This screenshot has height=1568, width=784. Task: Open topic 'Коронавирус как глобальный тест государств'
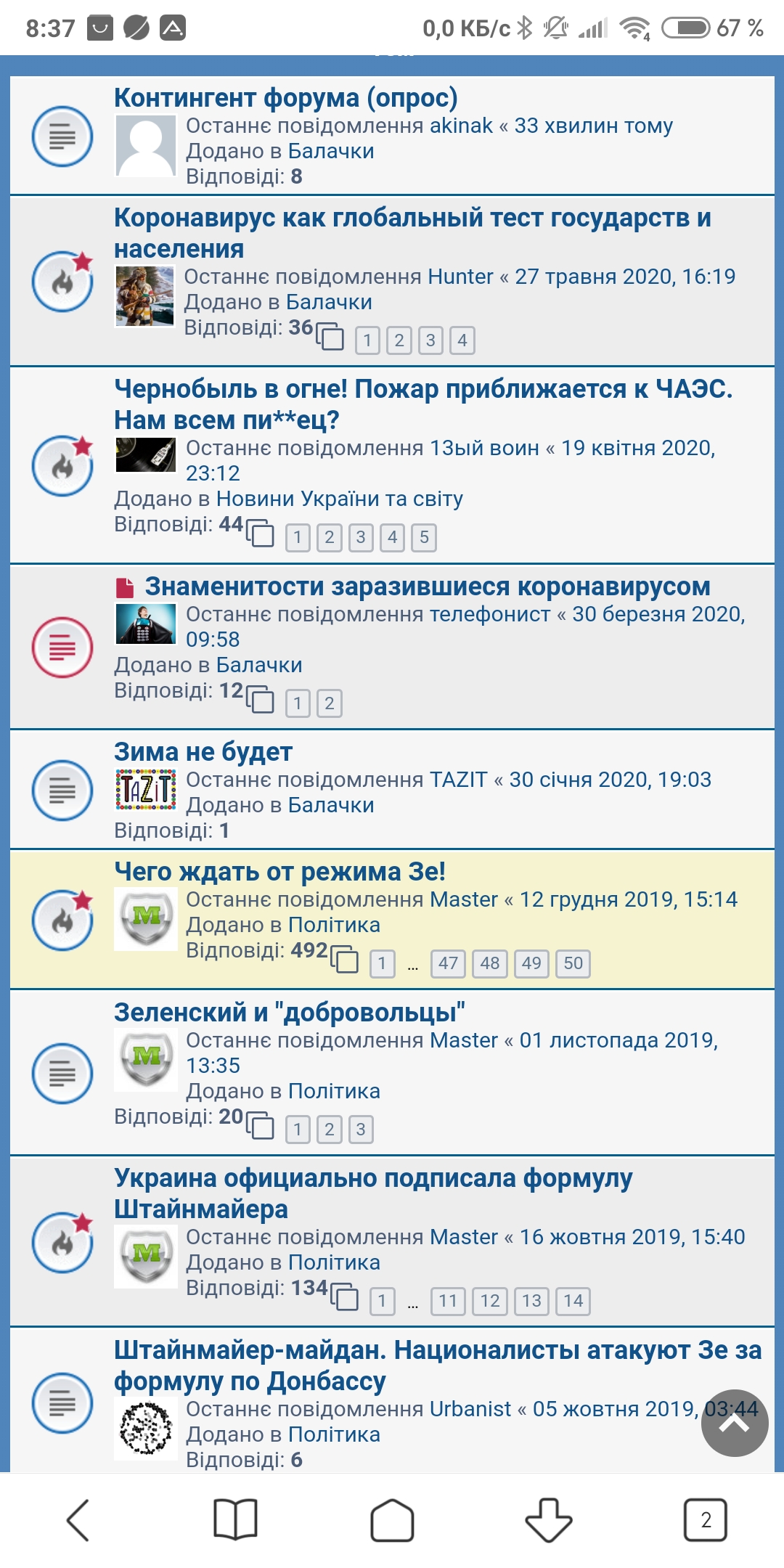point(412,218)
